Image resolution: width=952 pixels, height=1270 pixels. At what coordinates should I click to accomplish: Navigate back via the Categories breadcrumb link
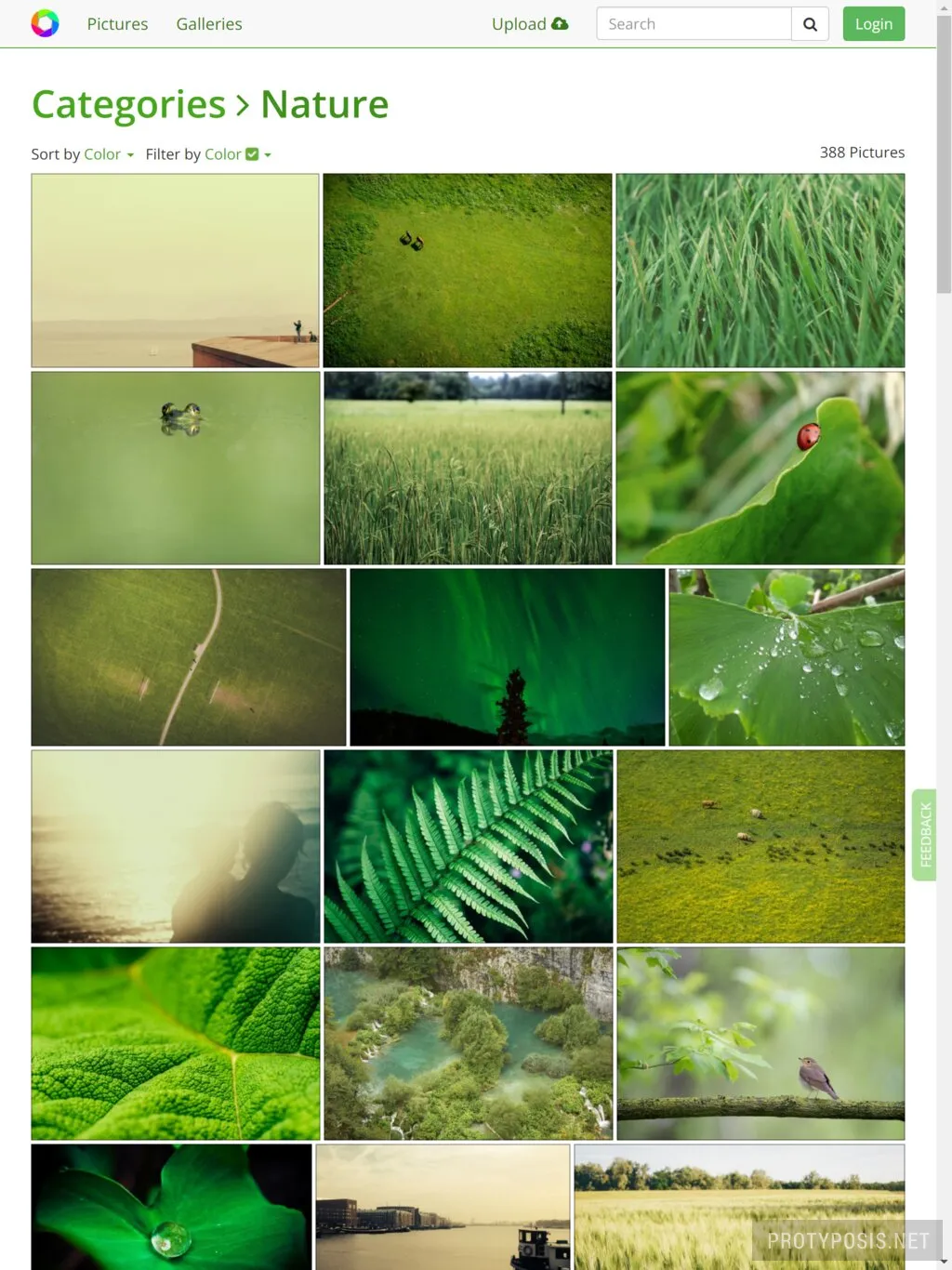[x=129, y=103]
